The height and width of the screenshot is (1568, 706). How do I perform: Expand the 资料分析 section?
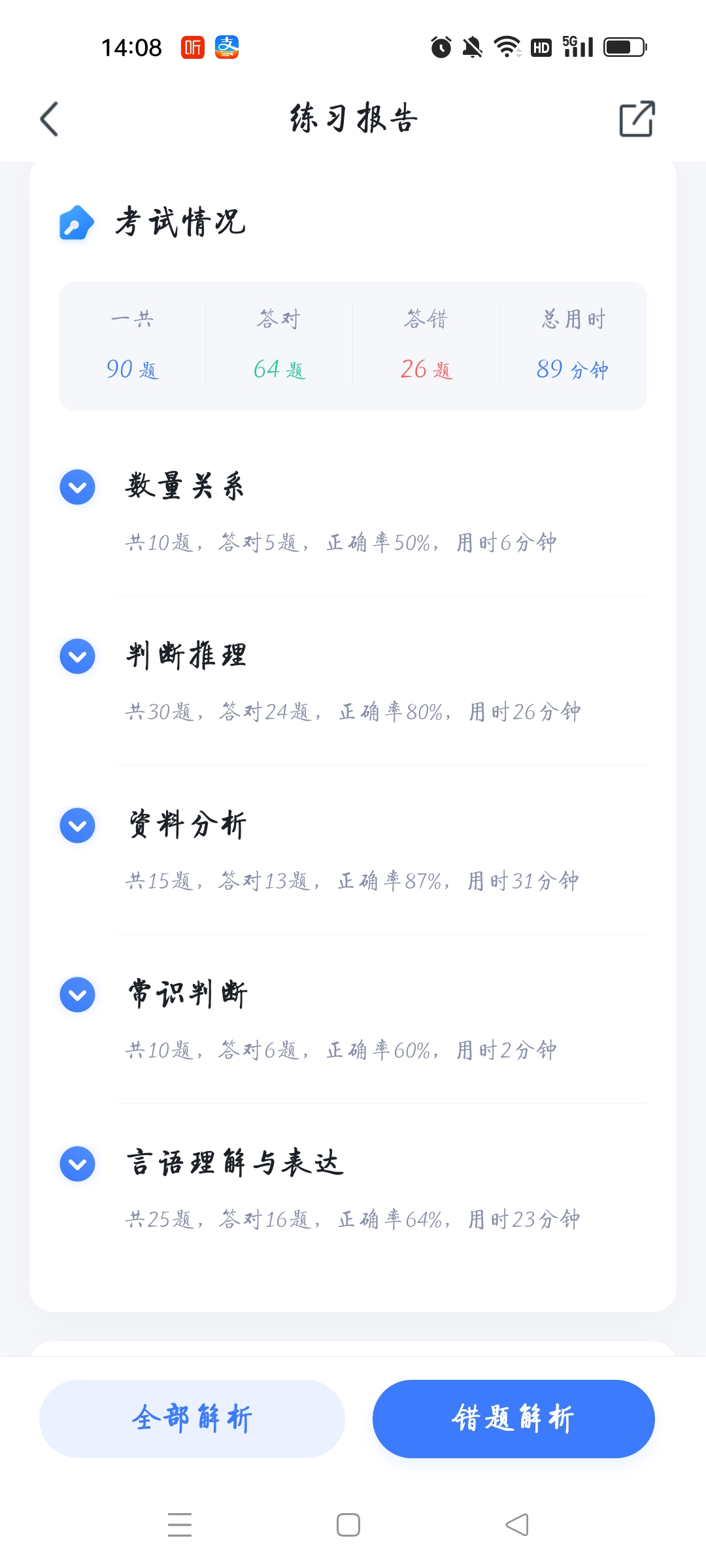tap(78, 826)
